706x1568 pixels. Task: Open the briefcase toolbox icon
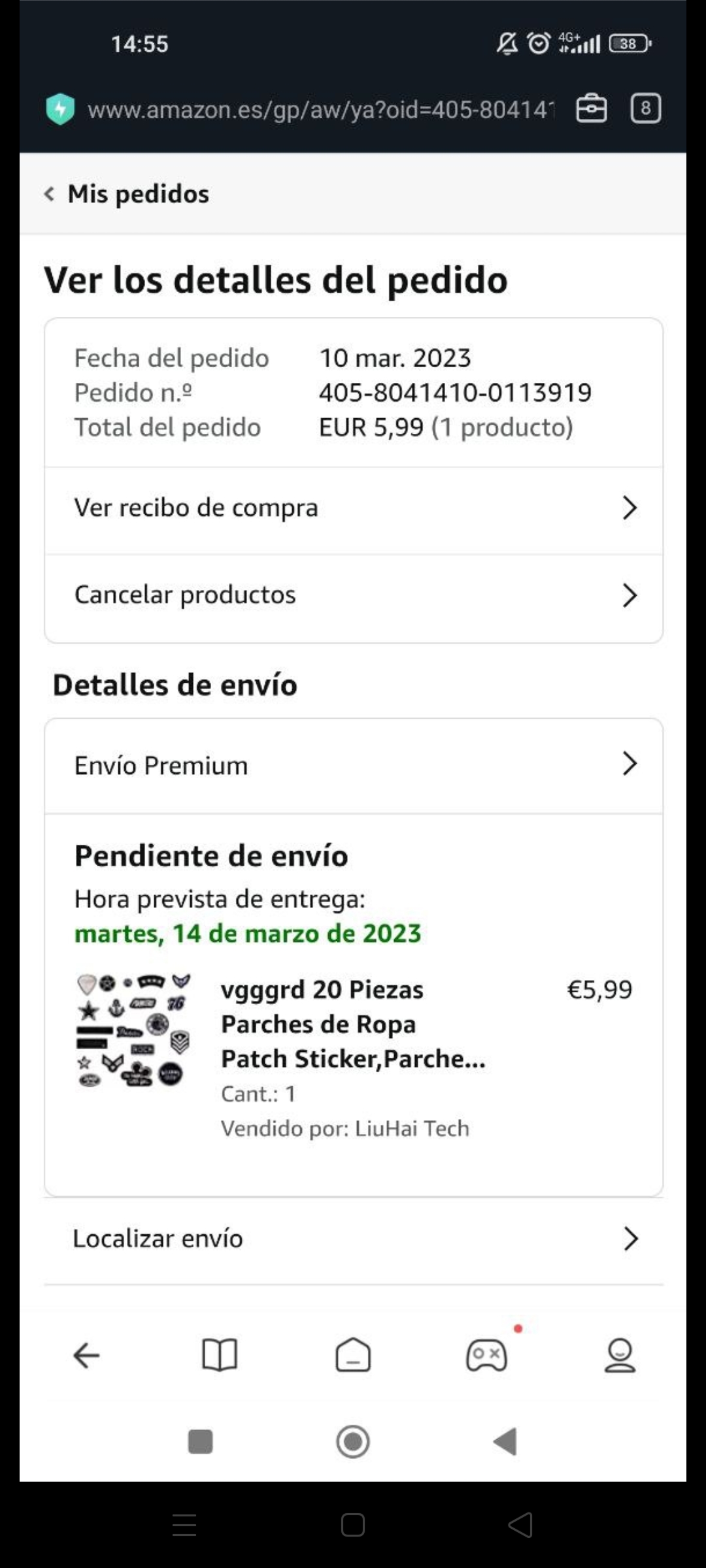(x=591, y=108)
